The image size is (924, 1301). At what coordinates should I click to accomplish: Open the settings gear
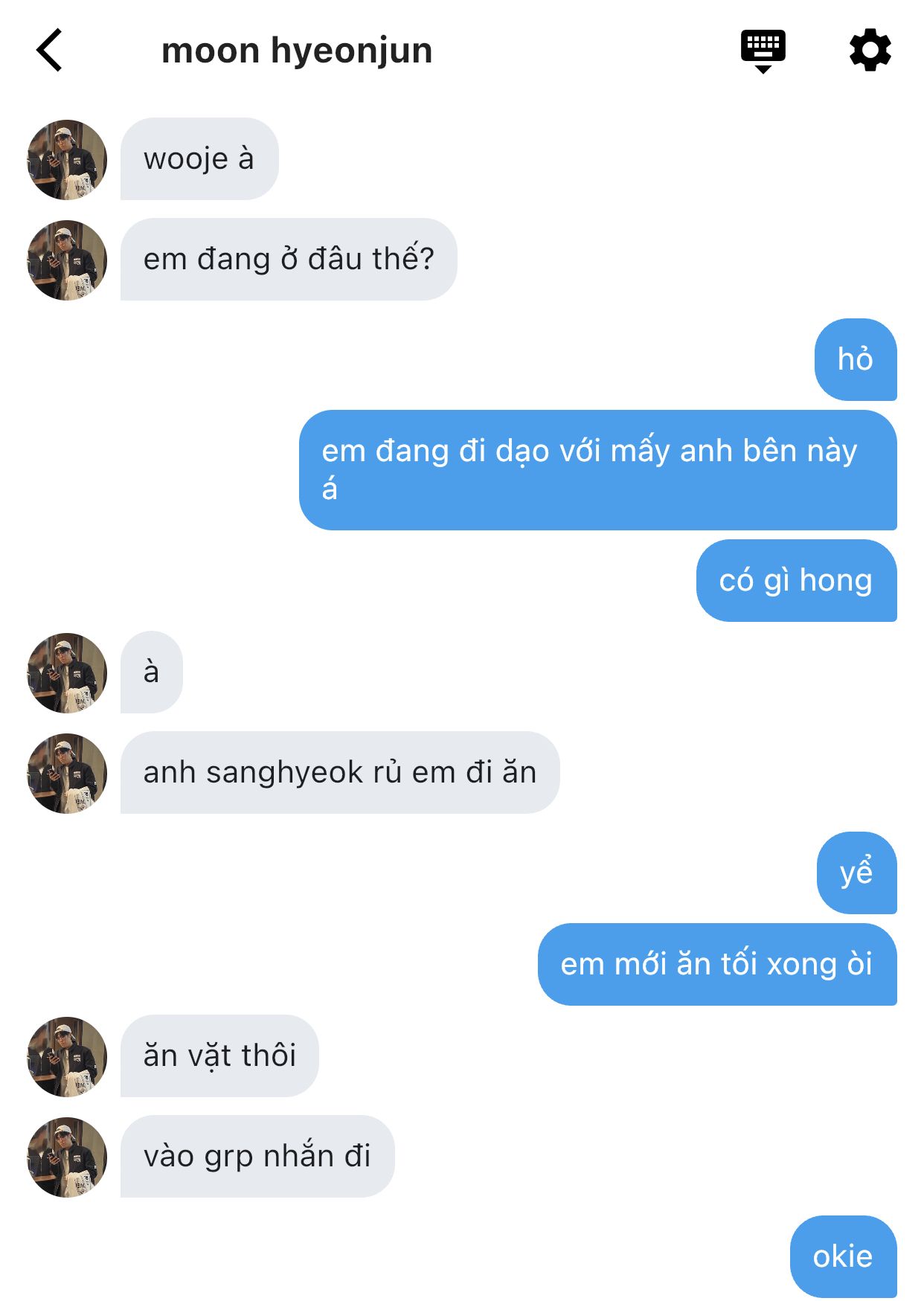pyautogui.click(x=870, y=51)
